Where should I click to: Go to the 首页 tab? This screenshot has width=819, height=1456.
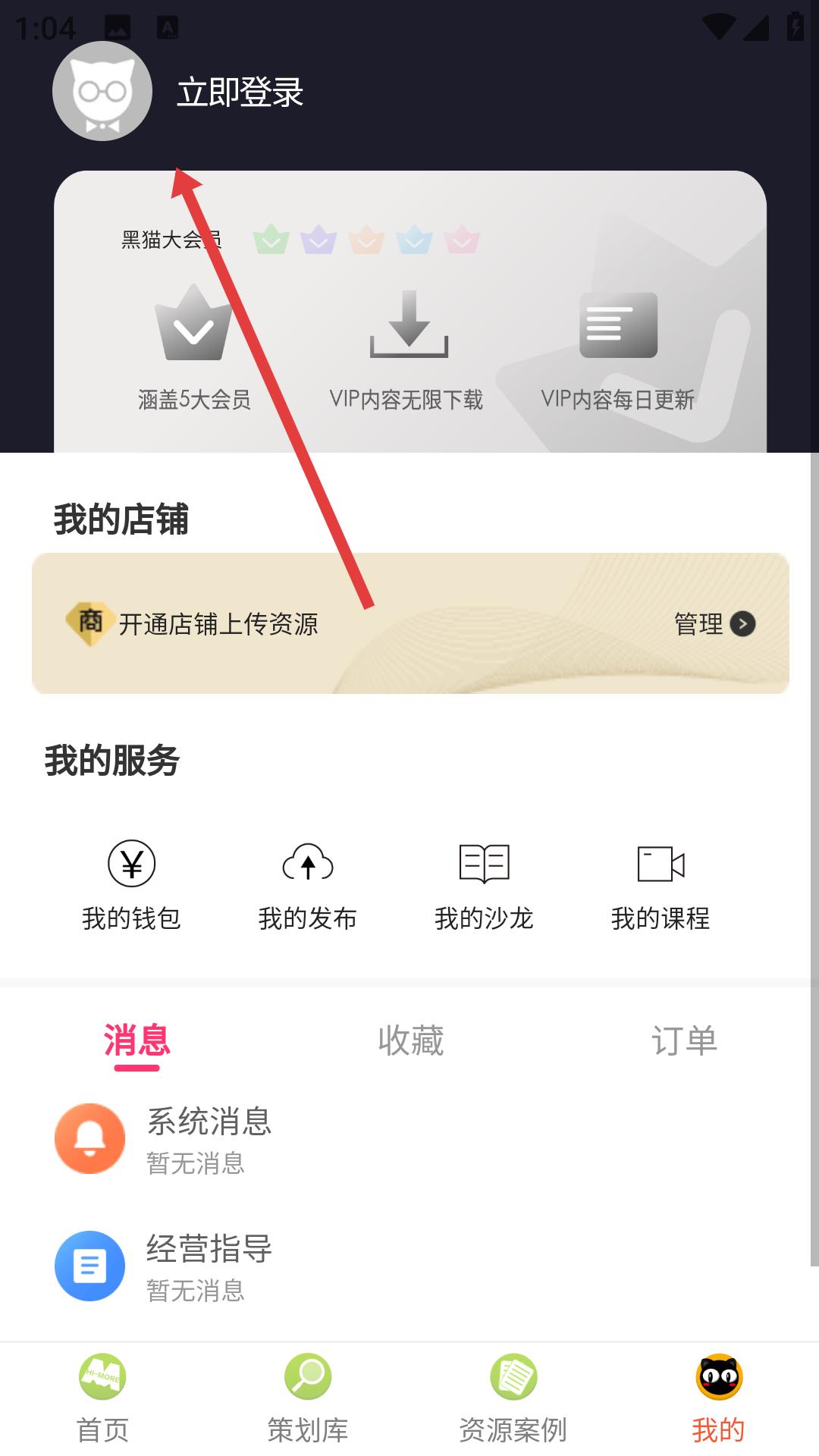(x=102, y=1399)
